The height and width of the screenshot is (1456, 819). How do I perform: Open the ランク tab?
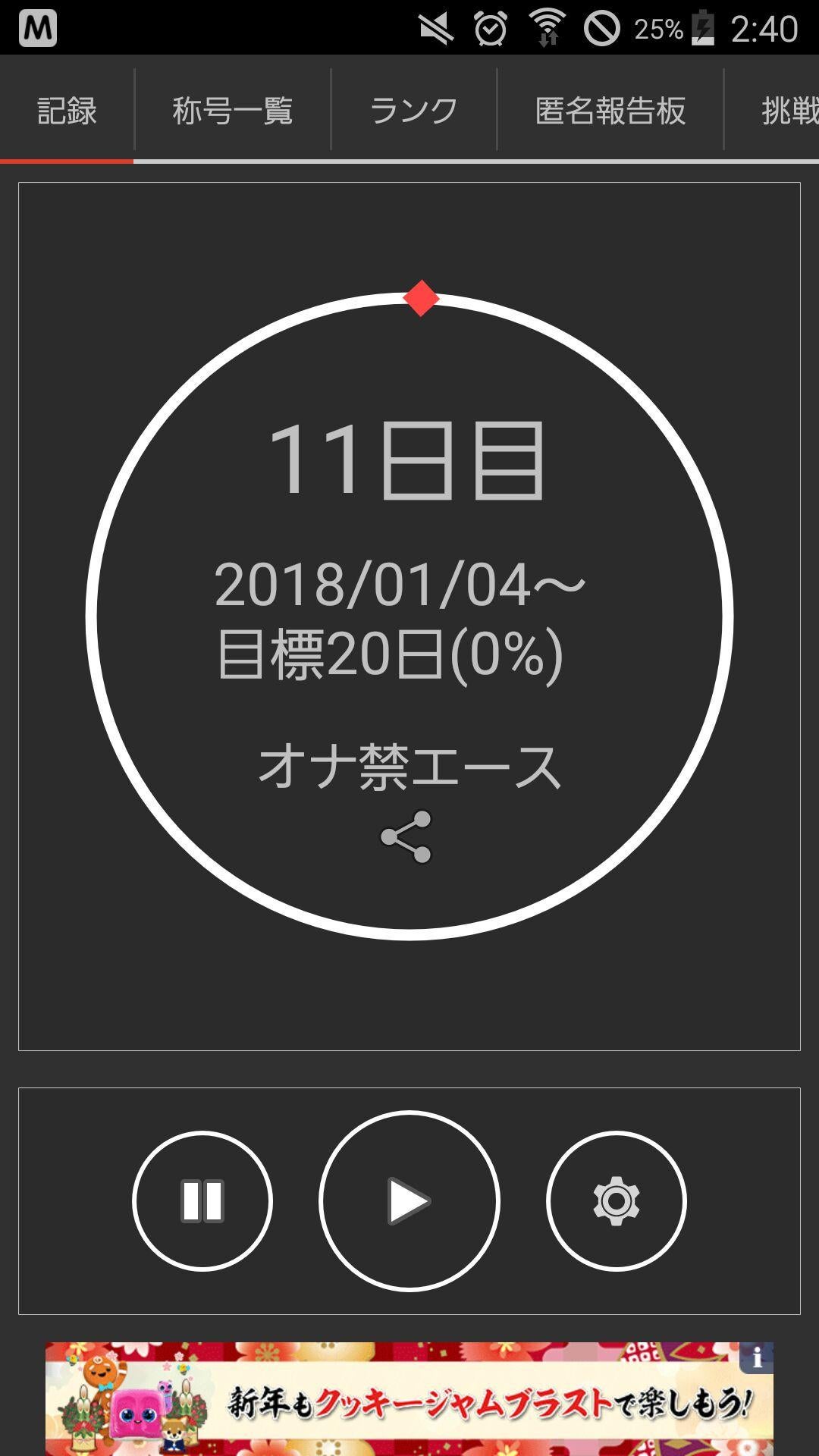pyautogui.click(x=413, y=110)
